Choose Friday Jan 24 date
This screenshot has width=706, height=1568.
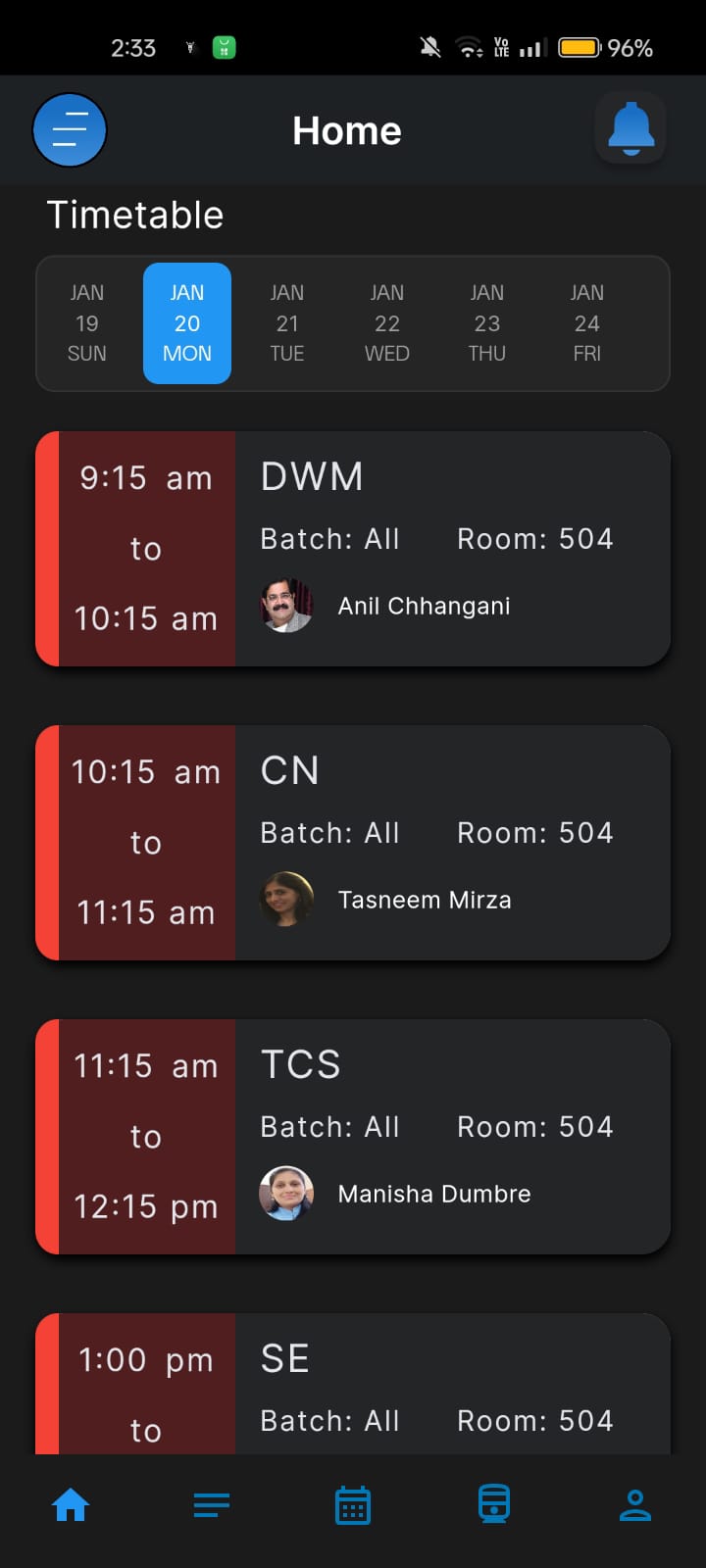click(587, 323)
